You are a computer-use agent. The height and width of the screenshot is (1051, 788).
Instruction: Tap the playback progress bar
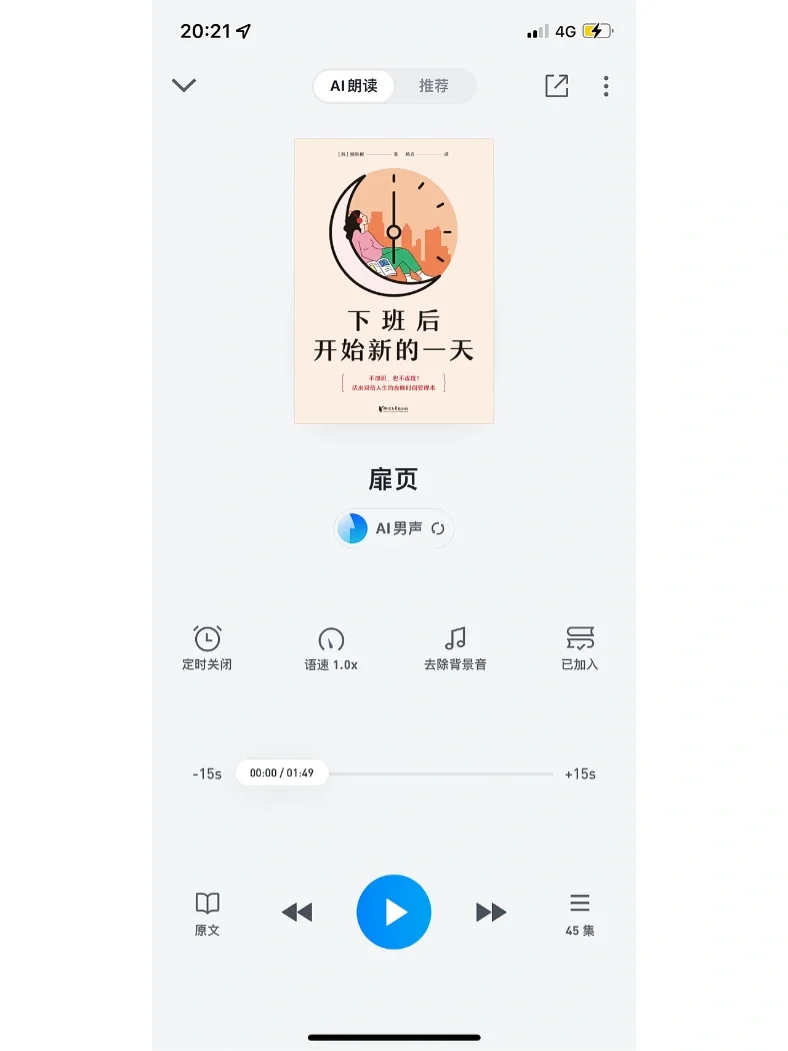point(440,774)
